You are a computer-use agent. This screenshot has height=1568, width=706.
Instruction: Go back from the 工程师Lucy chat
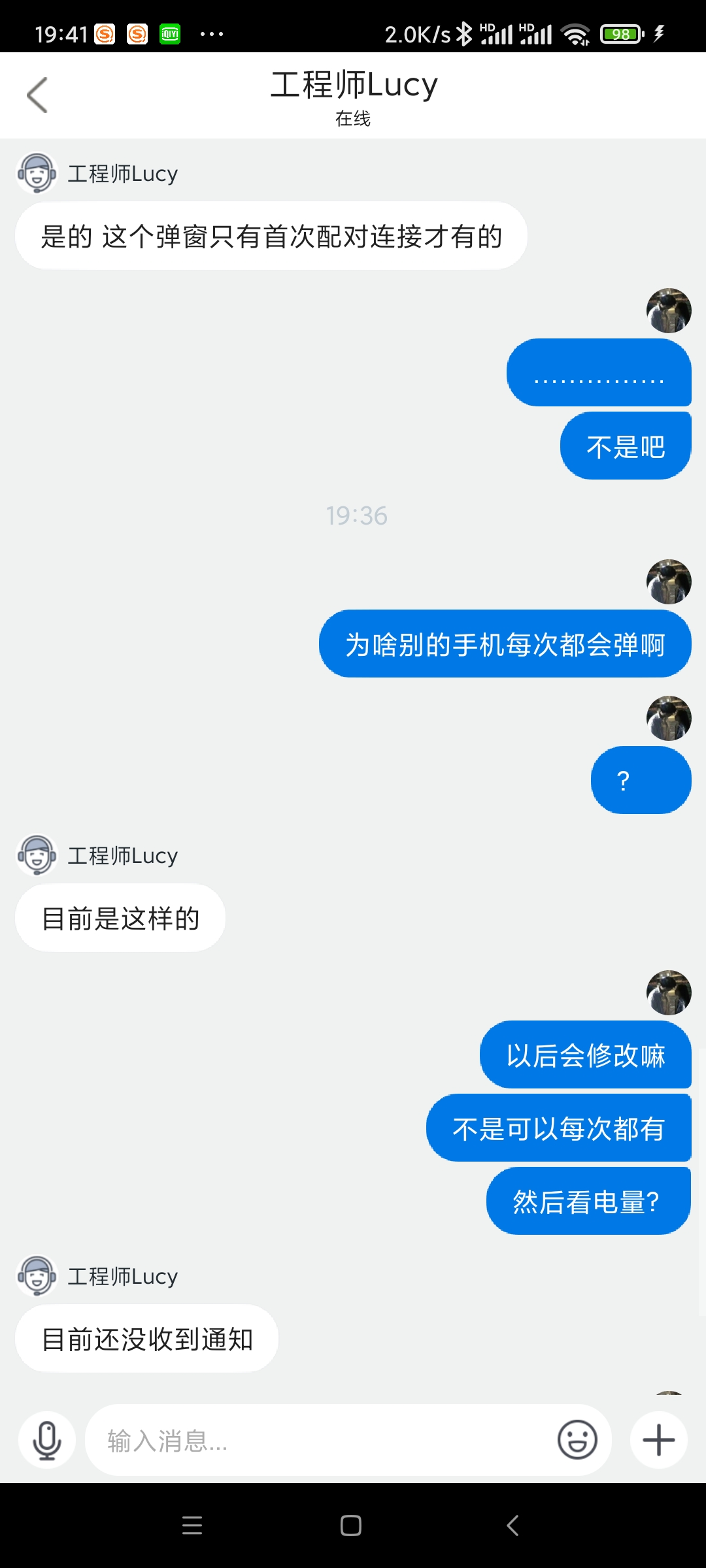[37, 95]
